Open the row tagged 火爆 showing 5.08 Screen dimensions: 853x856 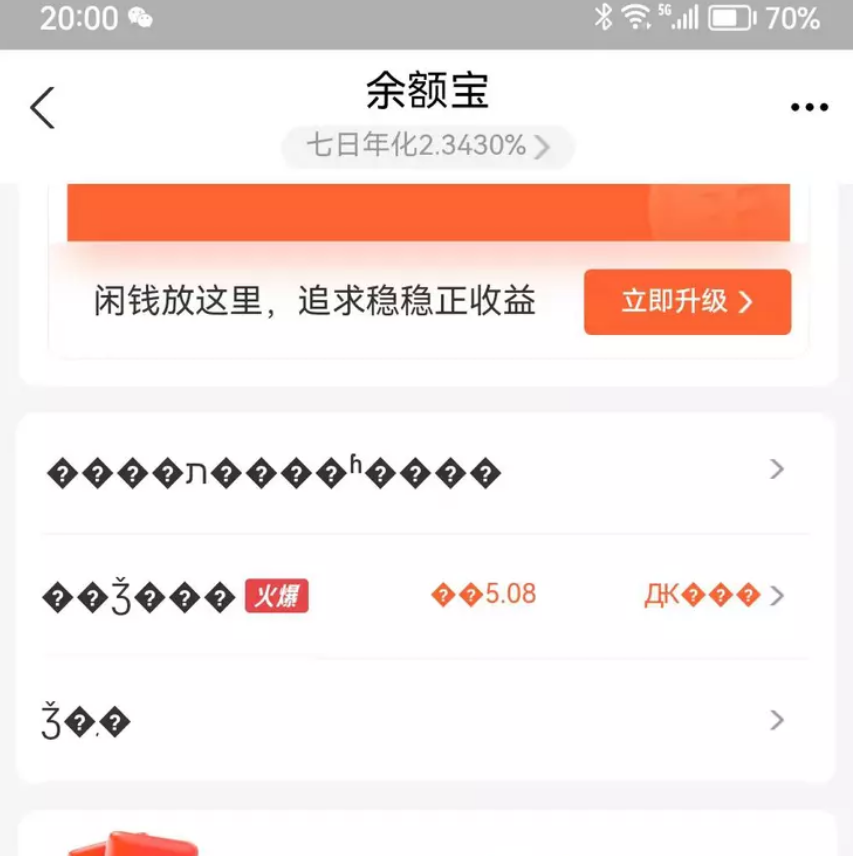point(426,596)
